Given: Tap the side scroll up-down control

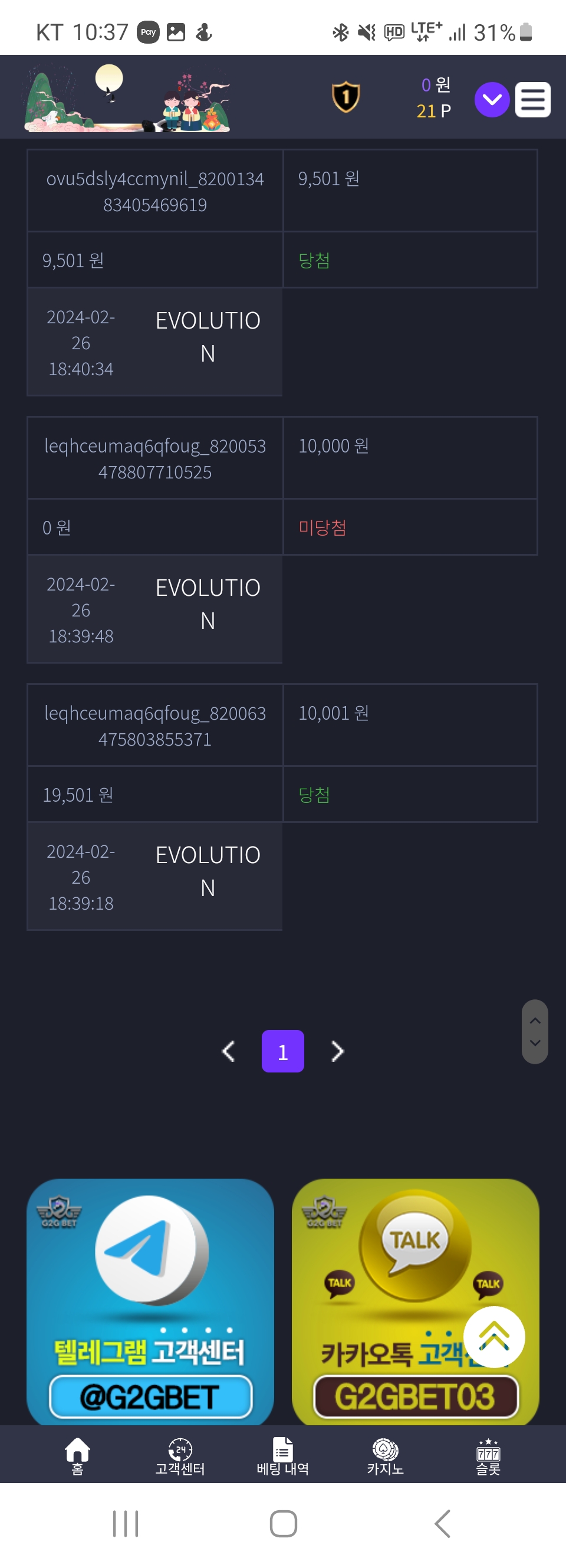Looking at the screenshot, I should [535, 1031].
